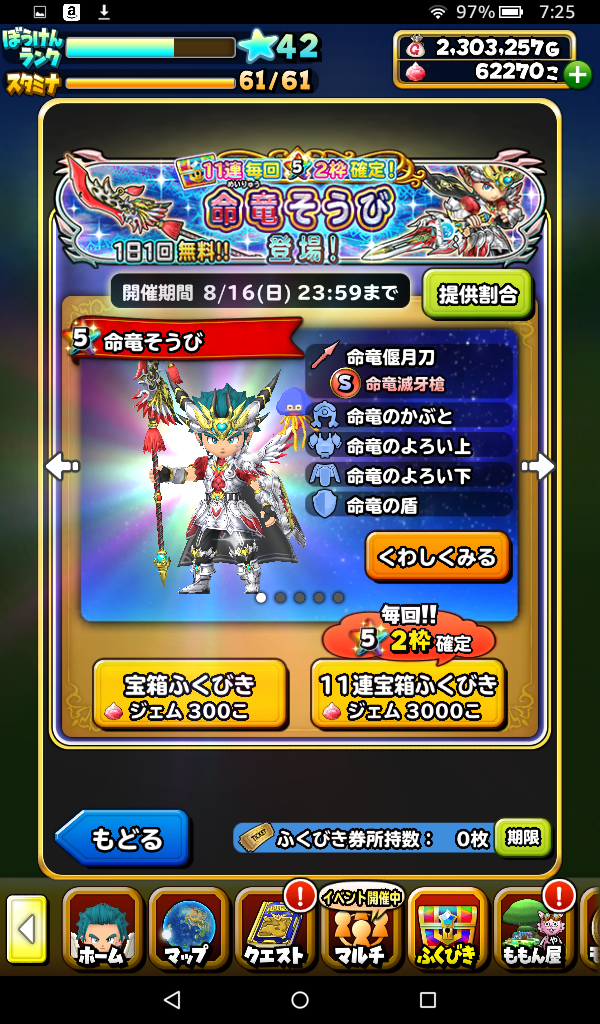600x1024 pixels.
Task: Select the ふくびき tab
Action: point(447,929)
